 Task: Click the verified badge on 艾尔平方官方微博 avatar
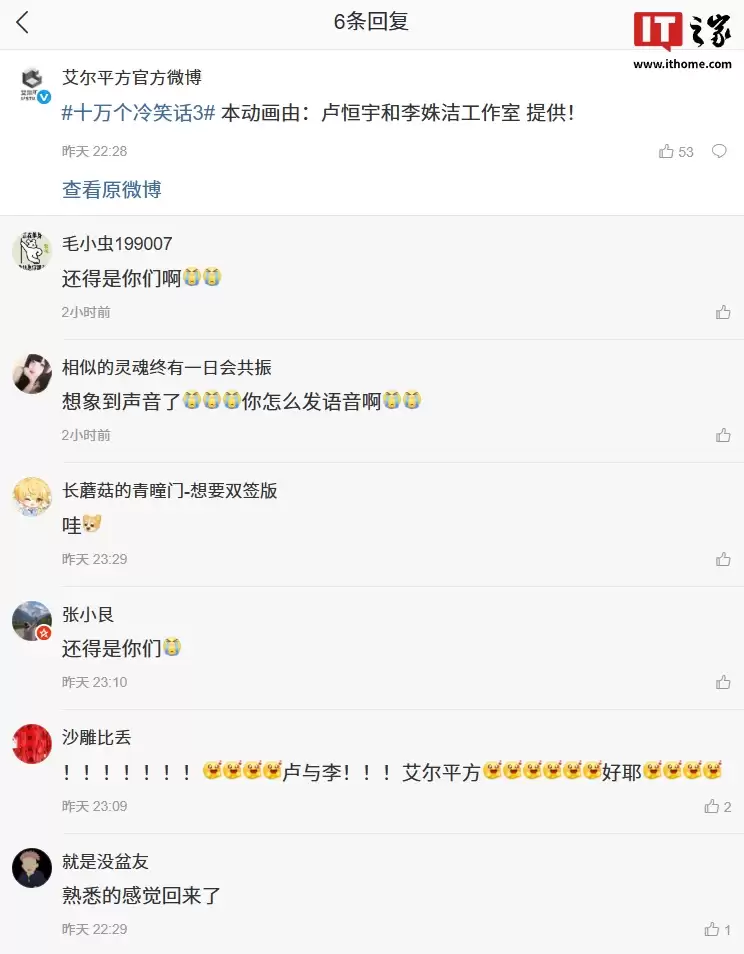(43, 96)
